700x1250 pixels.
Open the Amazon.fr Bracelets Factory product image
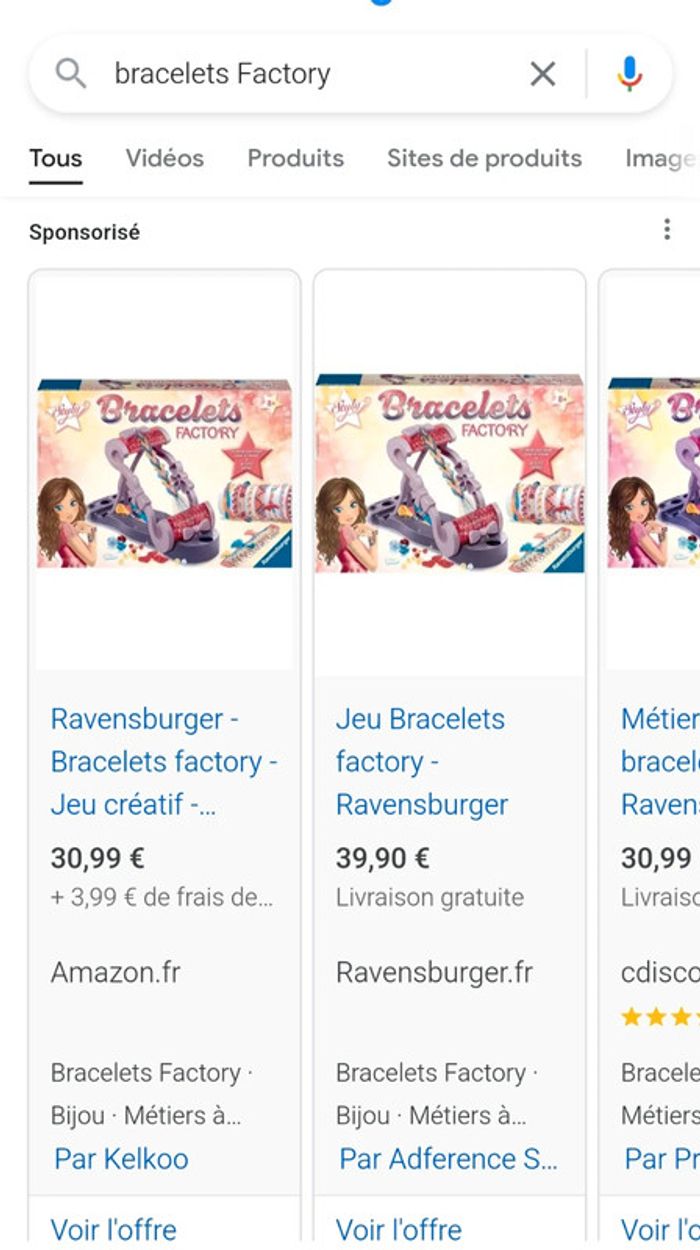pyautogui.click(x=164, y=473)
